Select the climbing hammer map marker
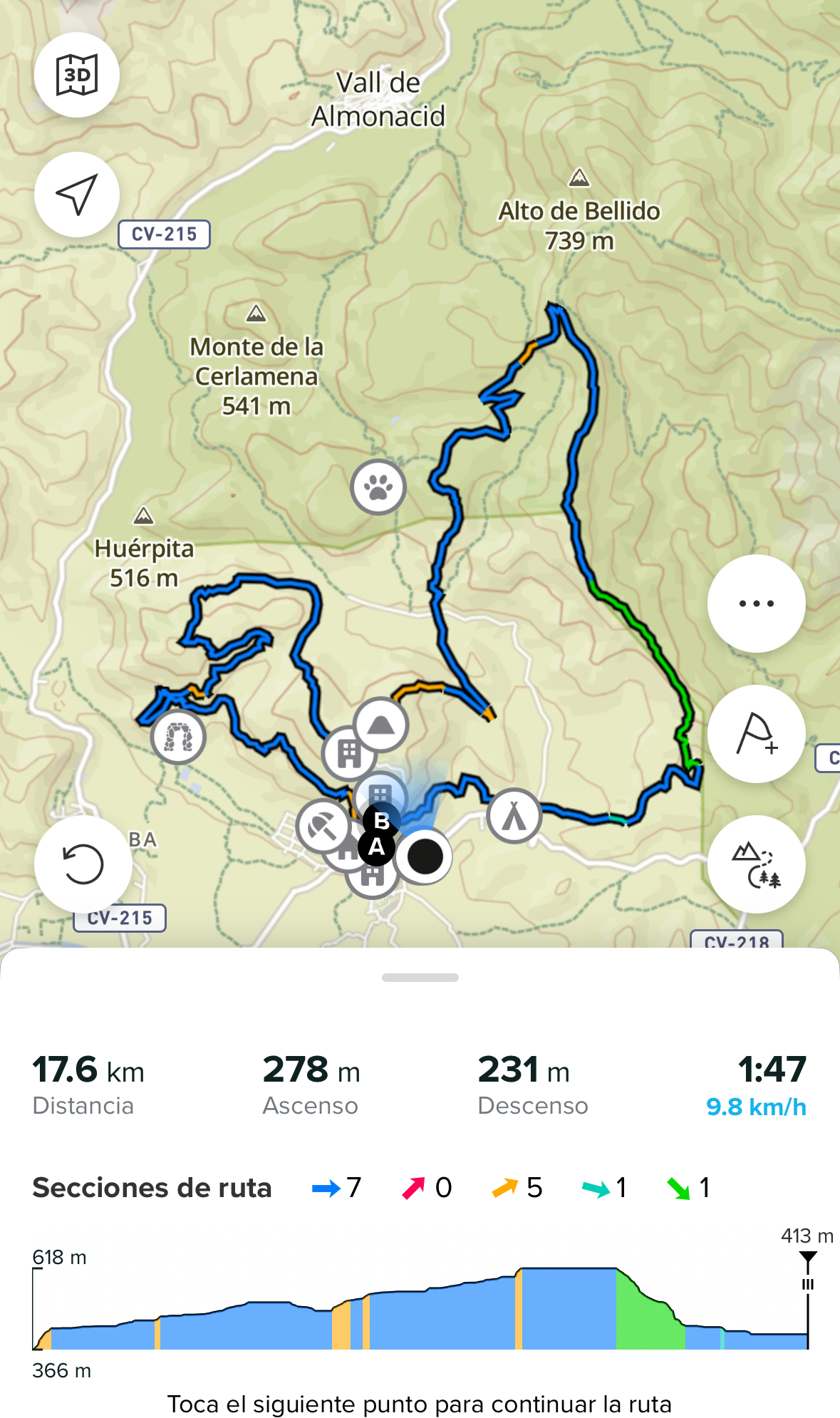This screenshot has width=840, height=1418. click(x=321, y=827)
